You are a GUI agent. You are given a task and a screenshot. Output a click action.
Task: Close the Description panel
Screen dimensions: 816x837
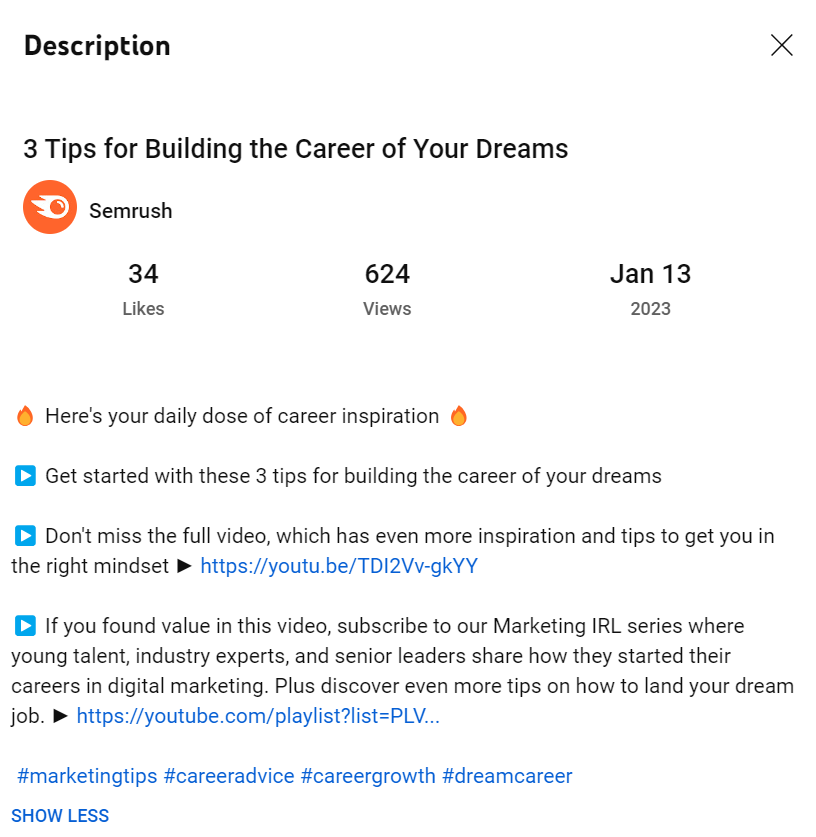(781, 45)
